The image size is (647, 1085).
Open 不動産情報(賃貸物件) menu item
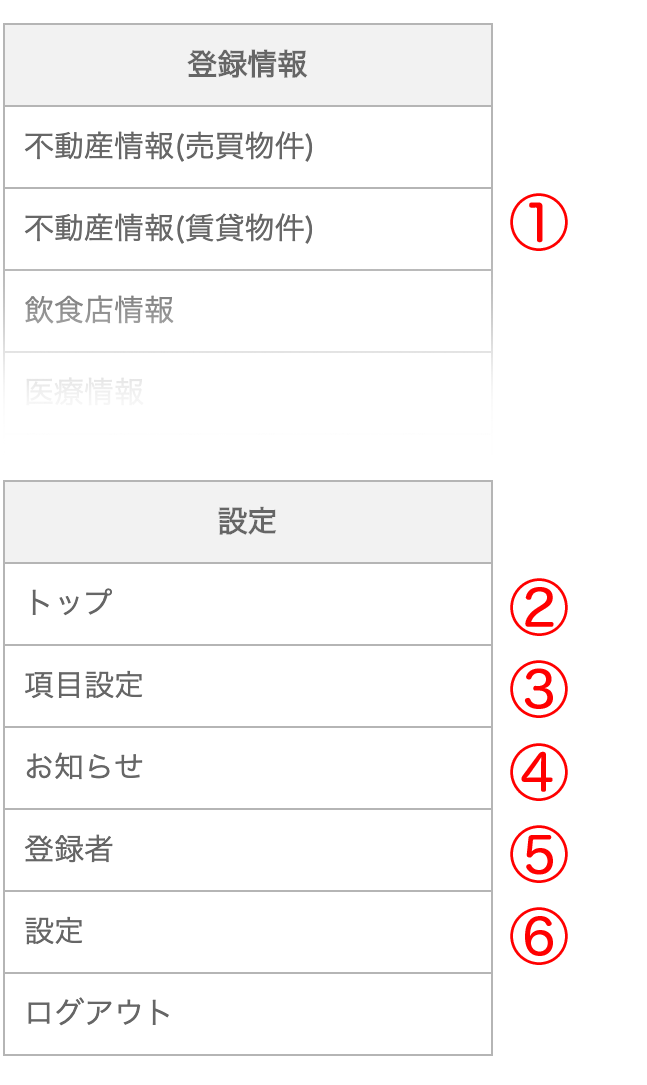tap(248, 229)
